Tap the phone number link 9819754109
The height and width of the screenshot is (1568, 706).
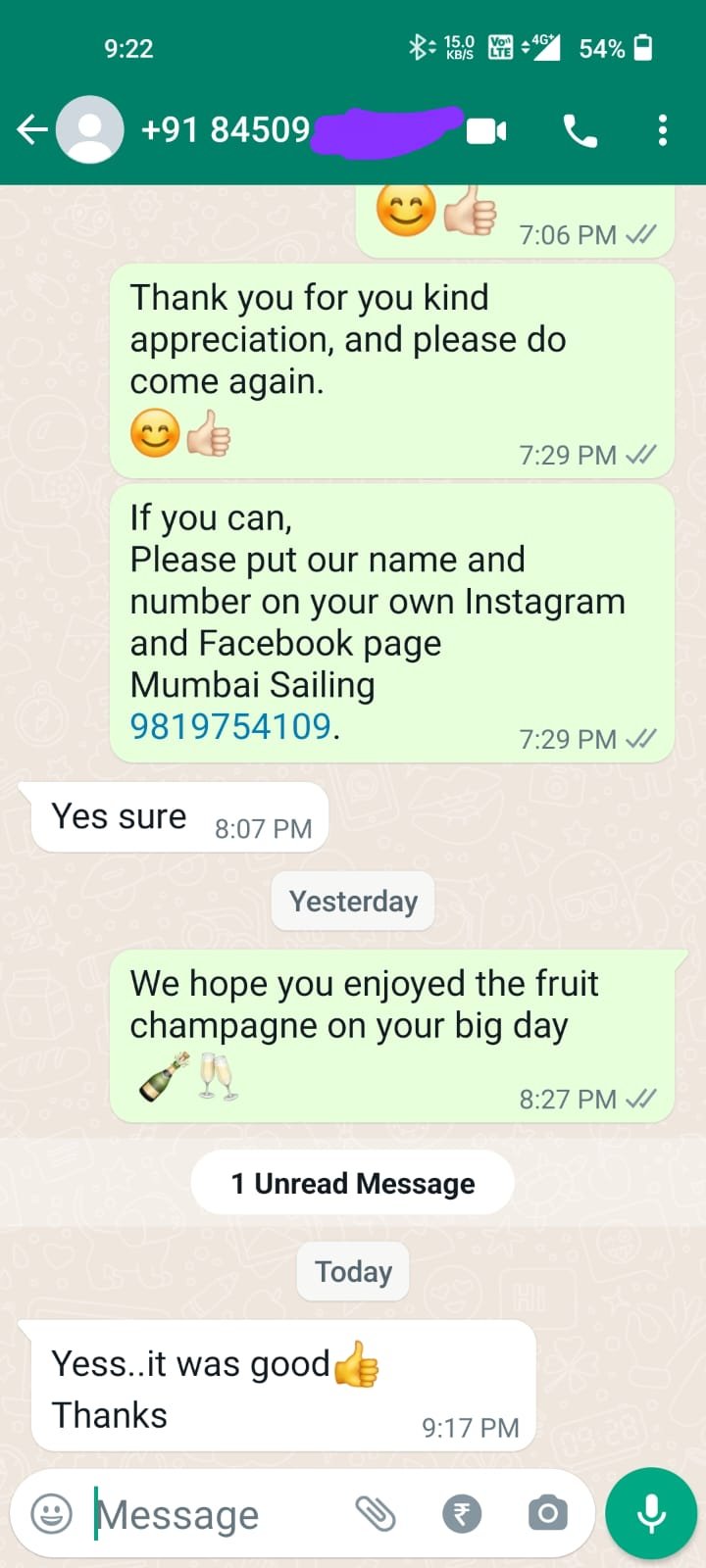230,726
